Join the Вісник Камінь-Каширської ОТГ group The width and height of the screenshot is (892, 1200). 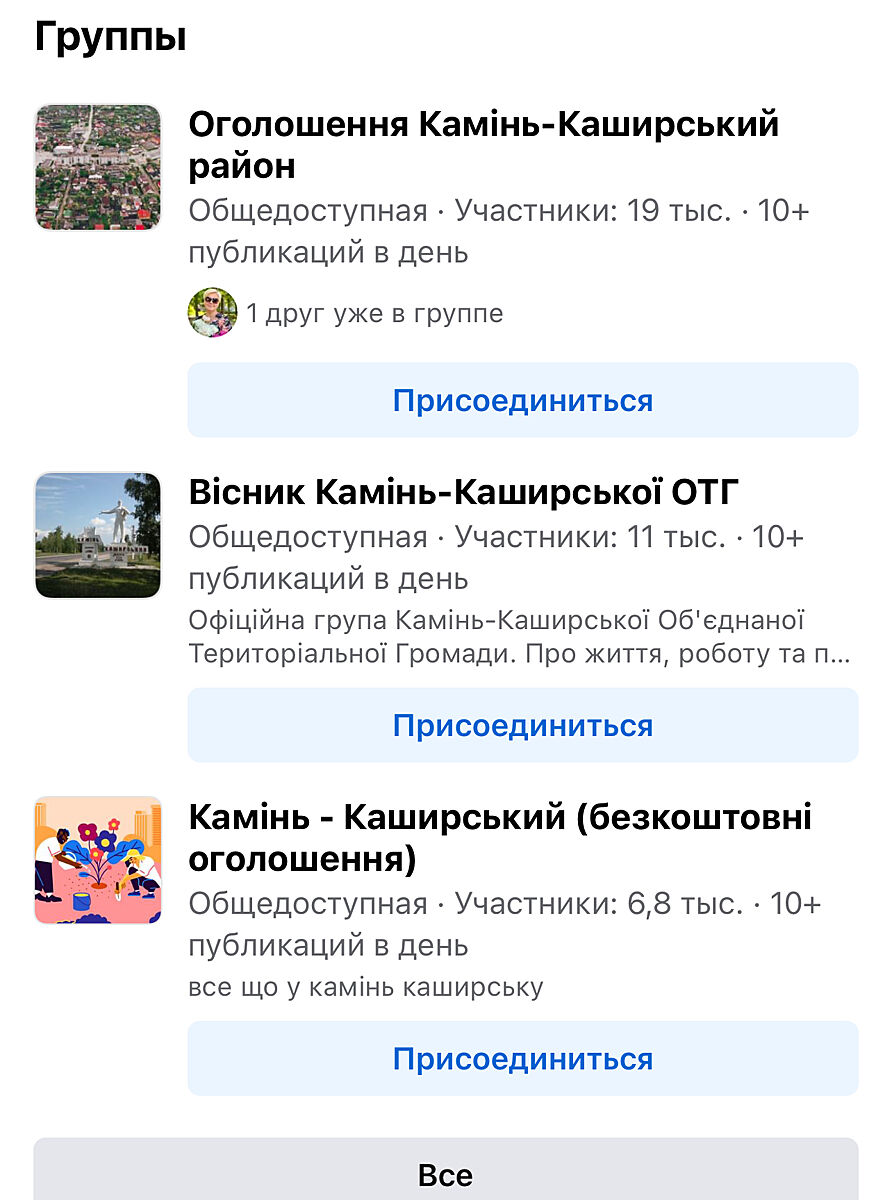click(x=522, y=725)
